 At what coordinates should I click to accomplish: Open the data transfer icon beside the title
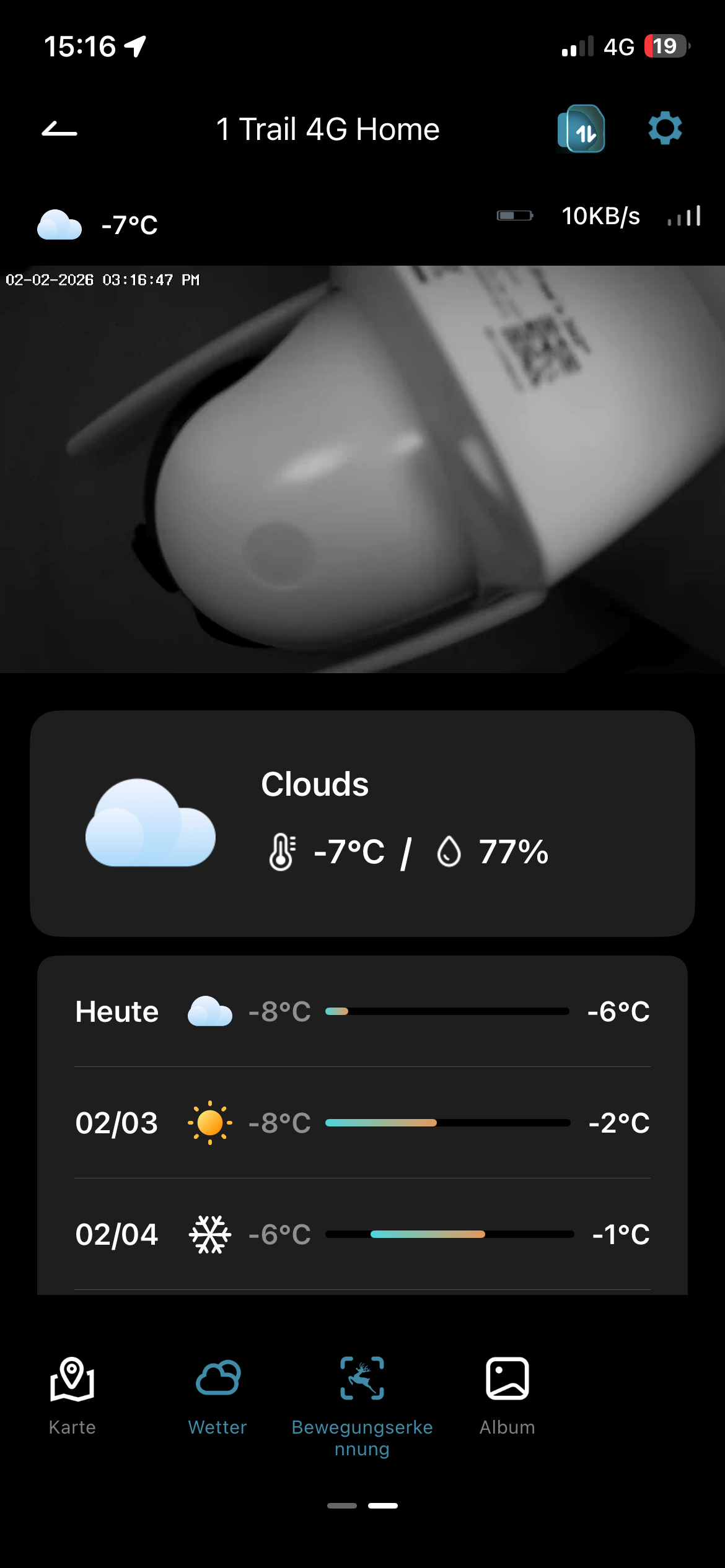[x=581, y=129]
